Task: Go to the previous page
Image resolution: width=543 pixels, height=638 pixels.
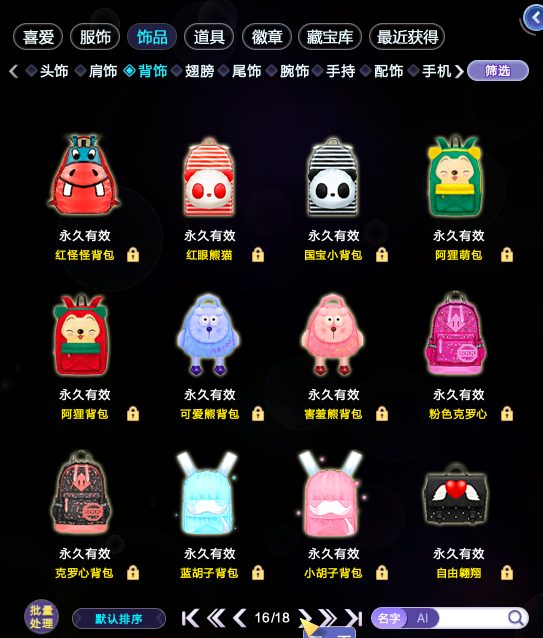Action: point(240,618)
